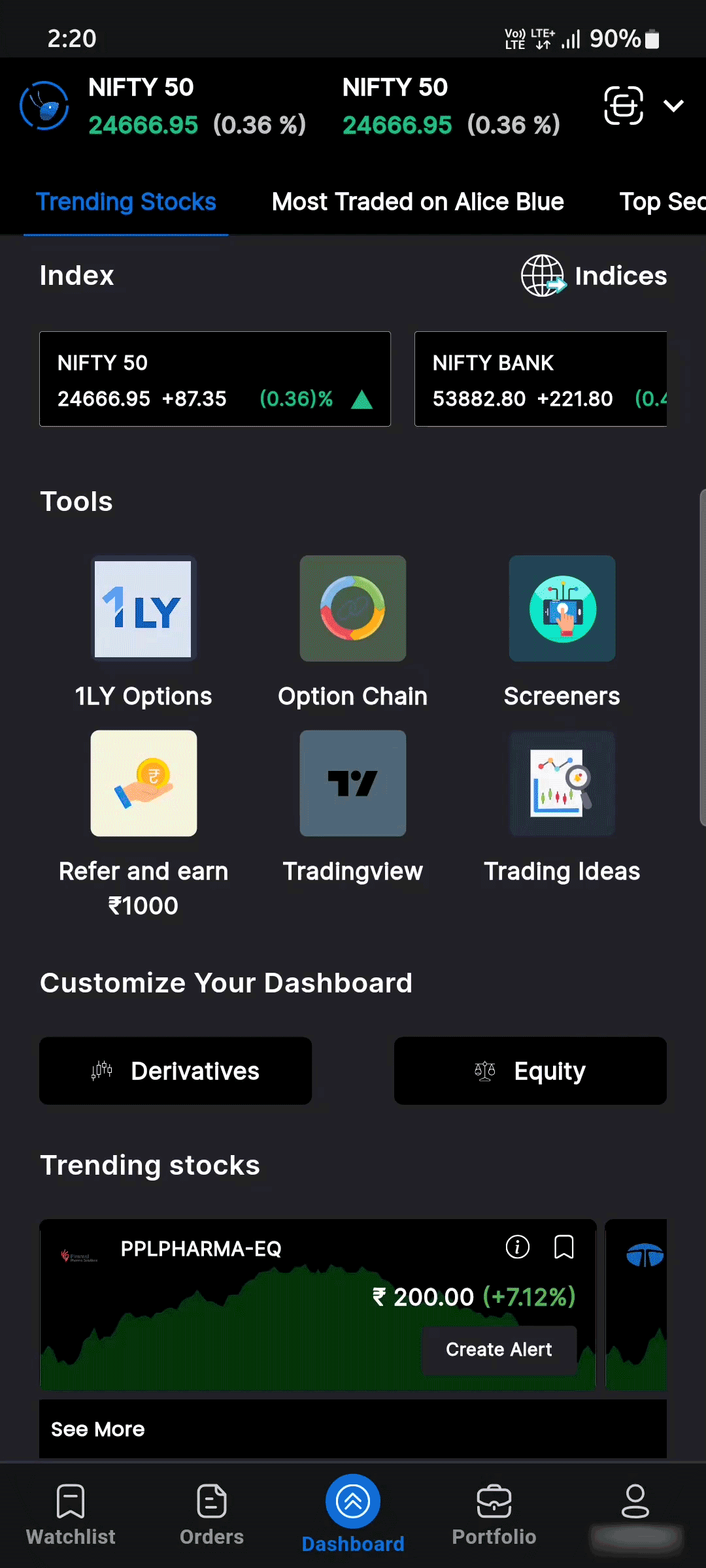Image resolution: width=706 pixels, height=1568 pixels.
Task: Open the NIFTY 50 index card
Action: (x=215, y=379)
